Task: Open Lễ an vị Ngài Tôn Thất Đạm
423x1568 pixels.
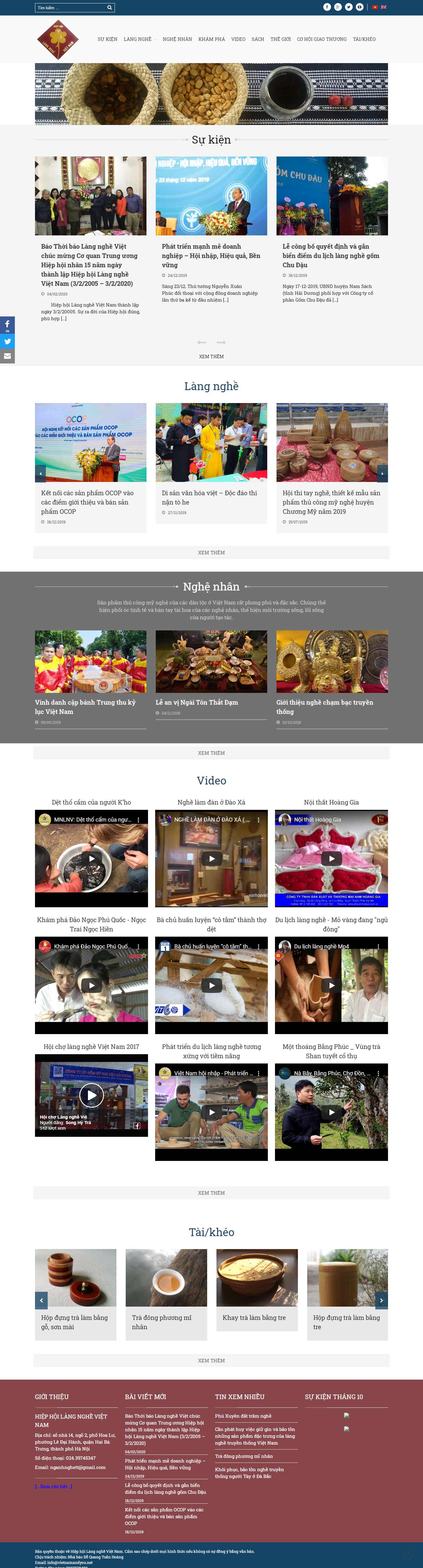Action: point(196,702)
